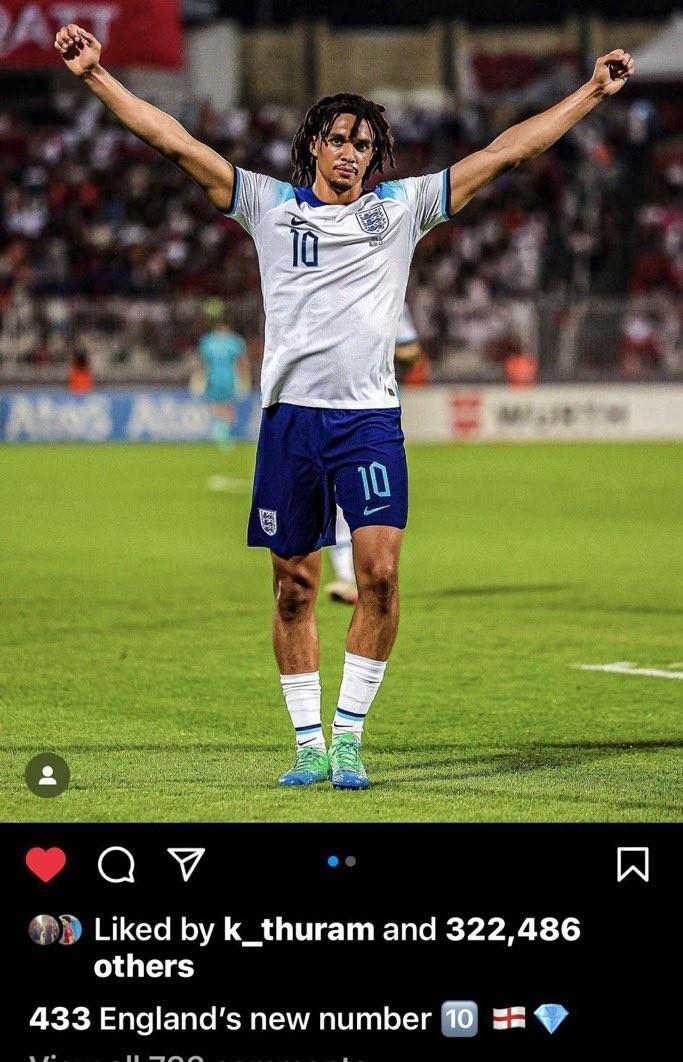Share the post with the paper plane icon
The width and height of the screenshot is (683, 1062).
coord(186,863)
